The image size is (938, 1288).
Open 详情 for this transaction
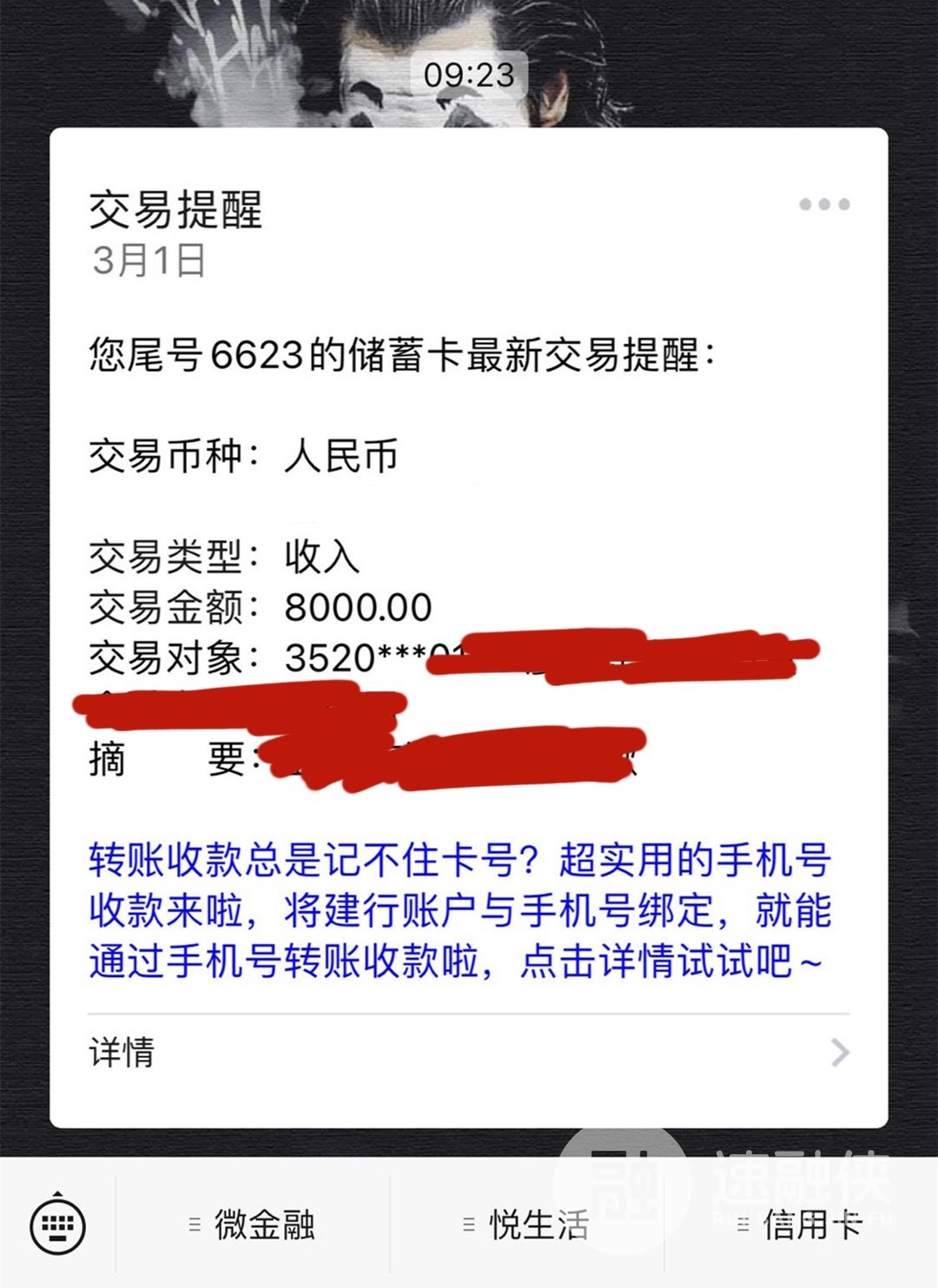[x=469, y=1053]
